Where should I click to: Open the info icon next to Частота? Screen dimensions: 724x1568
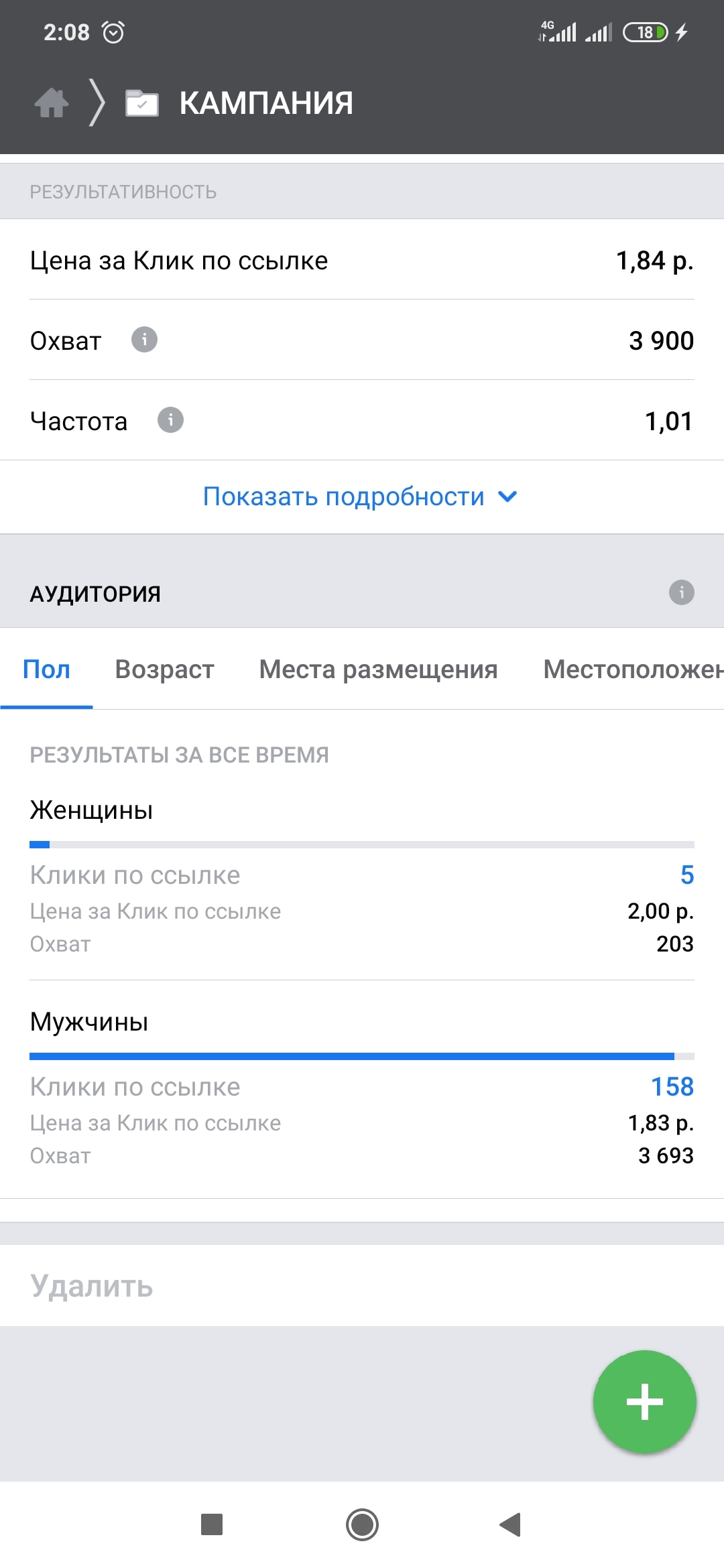coord(170,420)
